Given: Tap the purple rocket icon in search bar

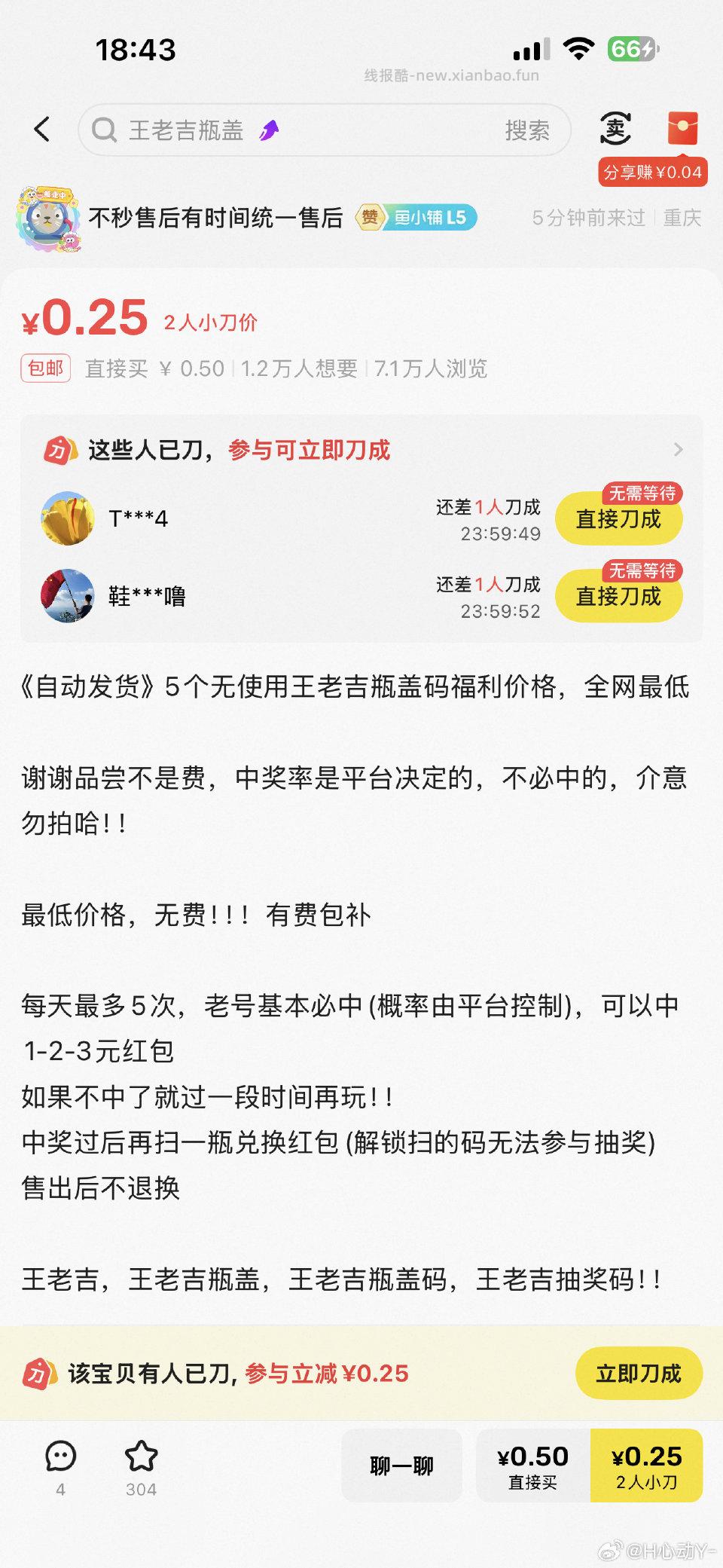Looking at the screenshot, I should point(270,130).
